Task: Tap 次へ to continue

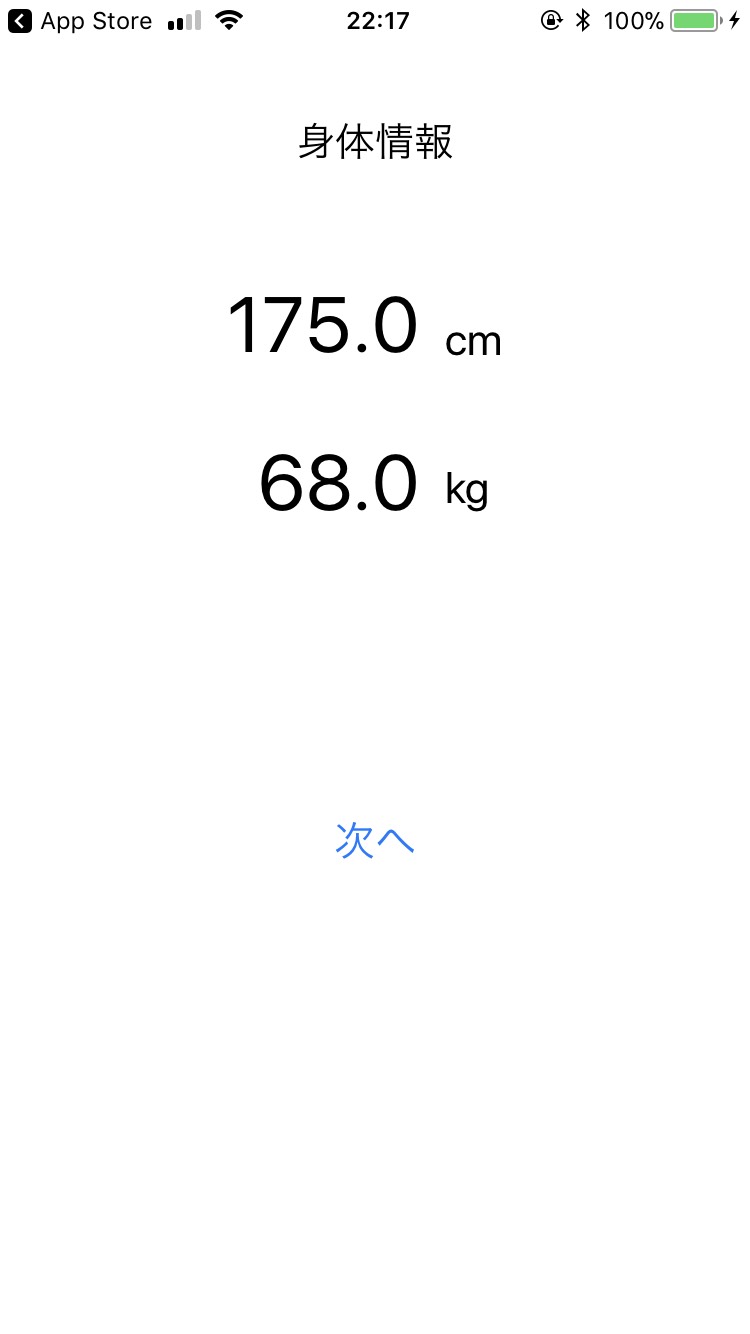Action: pos(375,841)
